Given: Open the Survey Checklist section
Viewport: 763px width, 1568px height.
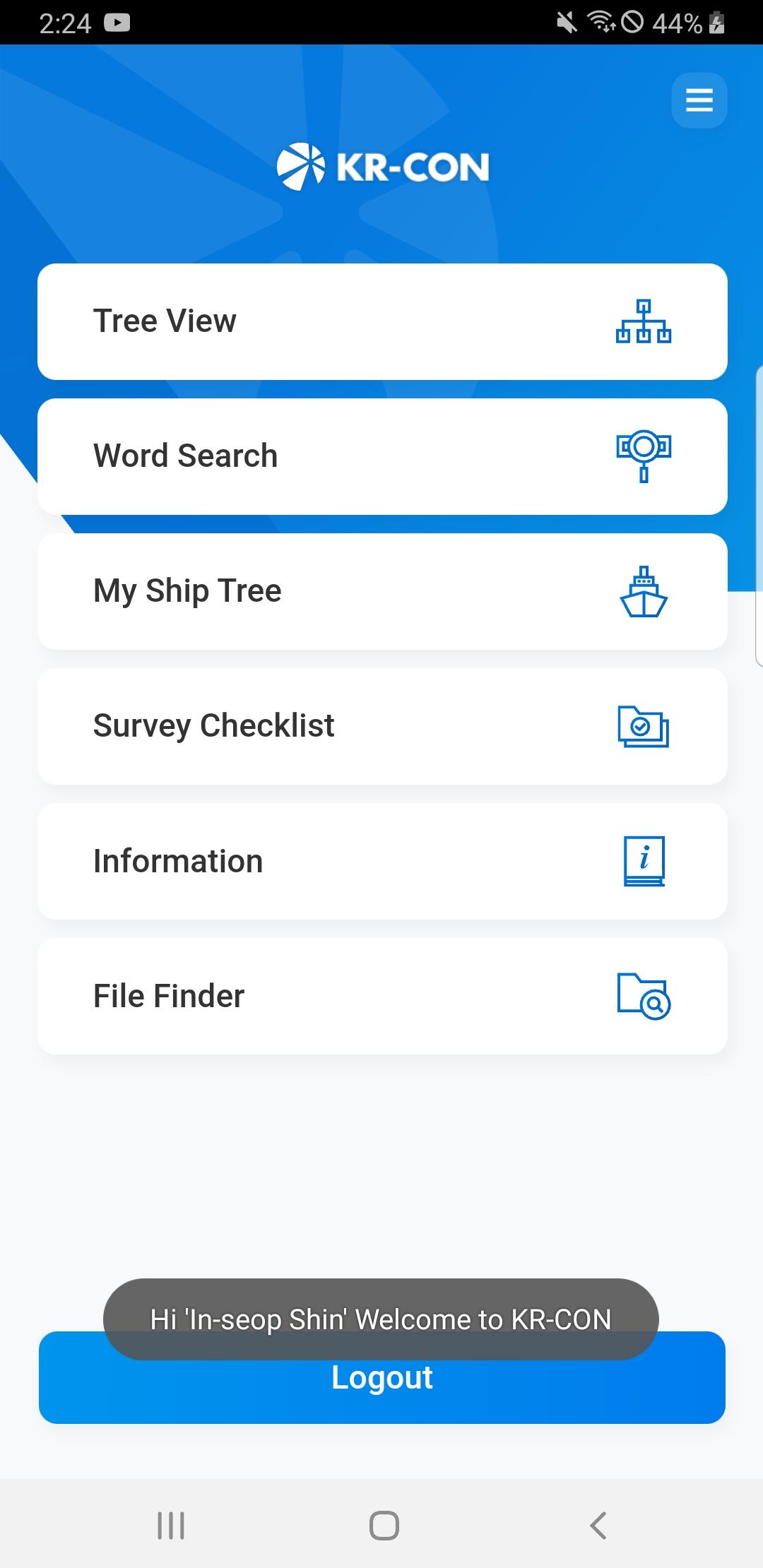Looking at the screenshot, I should [283, 725].
